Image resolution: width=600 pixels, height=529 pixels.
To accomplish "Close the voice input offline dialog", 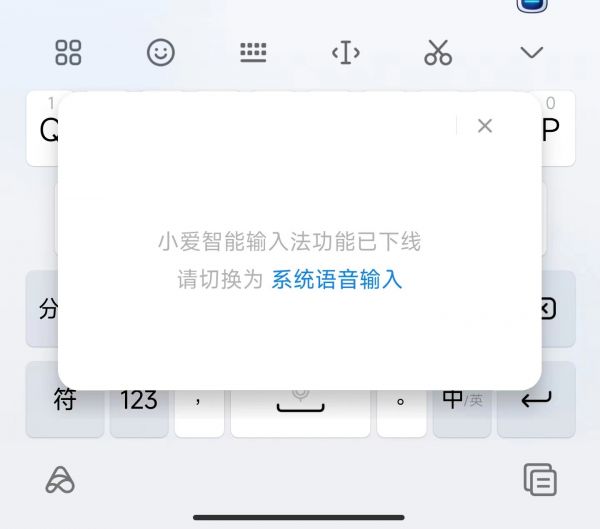I will tap(485, 126).
